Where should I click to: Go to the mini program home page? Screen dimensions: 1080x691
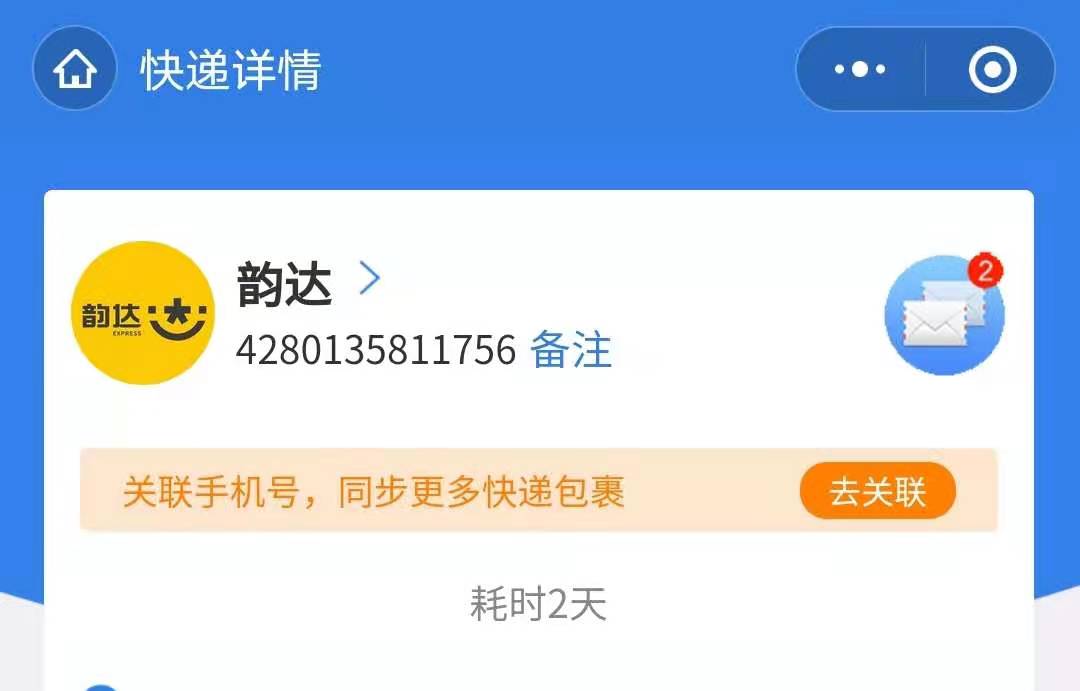(76, 70)
